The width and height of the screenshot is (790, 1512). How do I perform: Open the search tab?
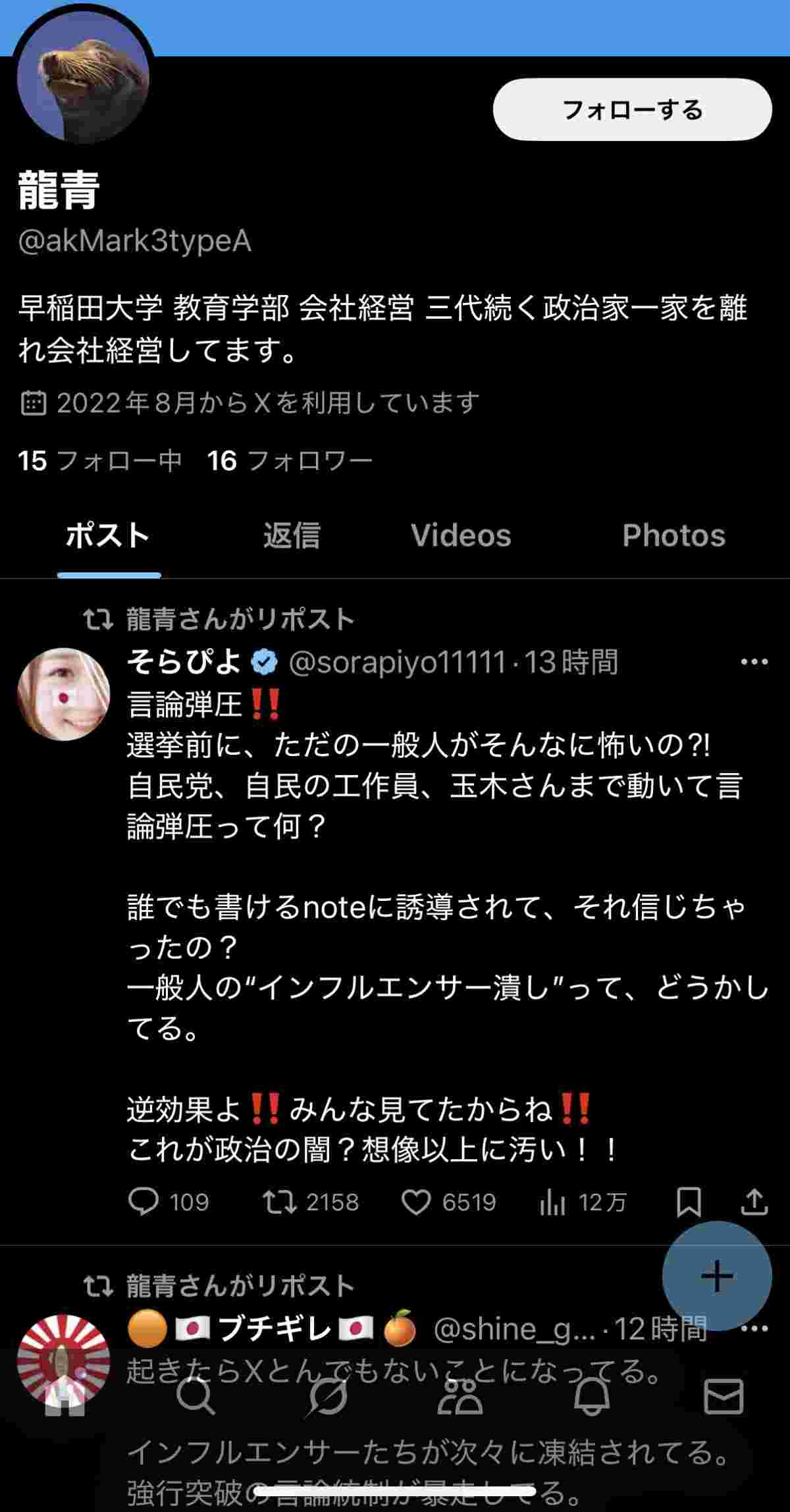(196, 1396)
